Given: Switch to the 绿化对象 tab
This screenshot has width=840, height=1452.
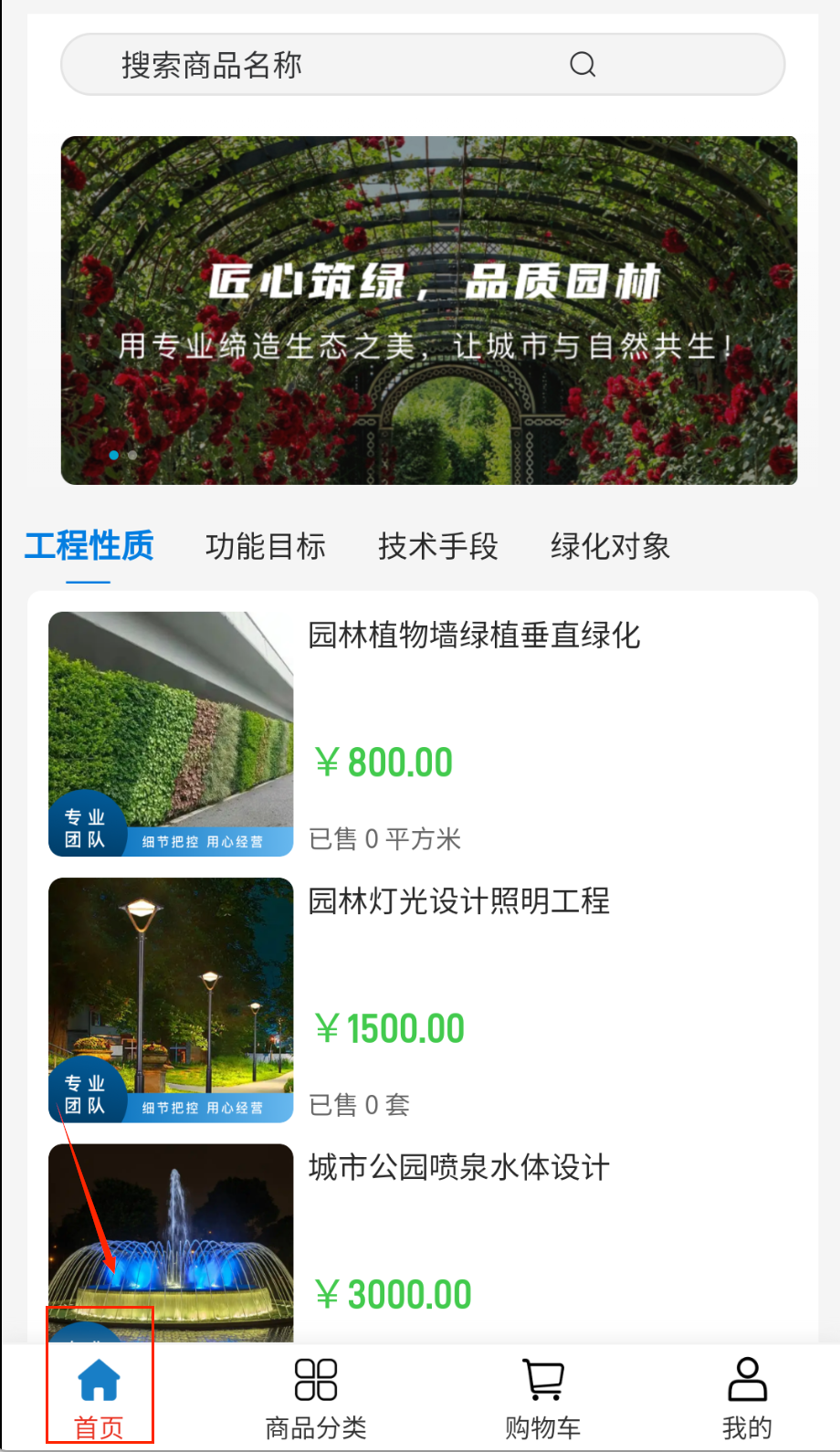Looking at the screenshot, I should (x=610, y=546).
